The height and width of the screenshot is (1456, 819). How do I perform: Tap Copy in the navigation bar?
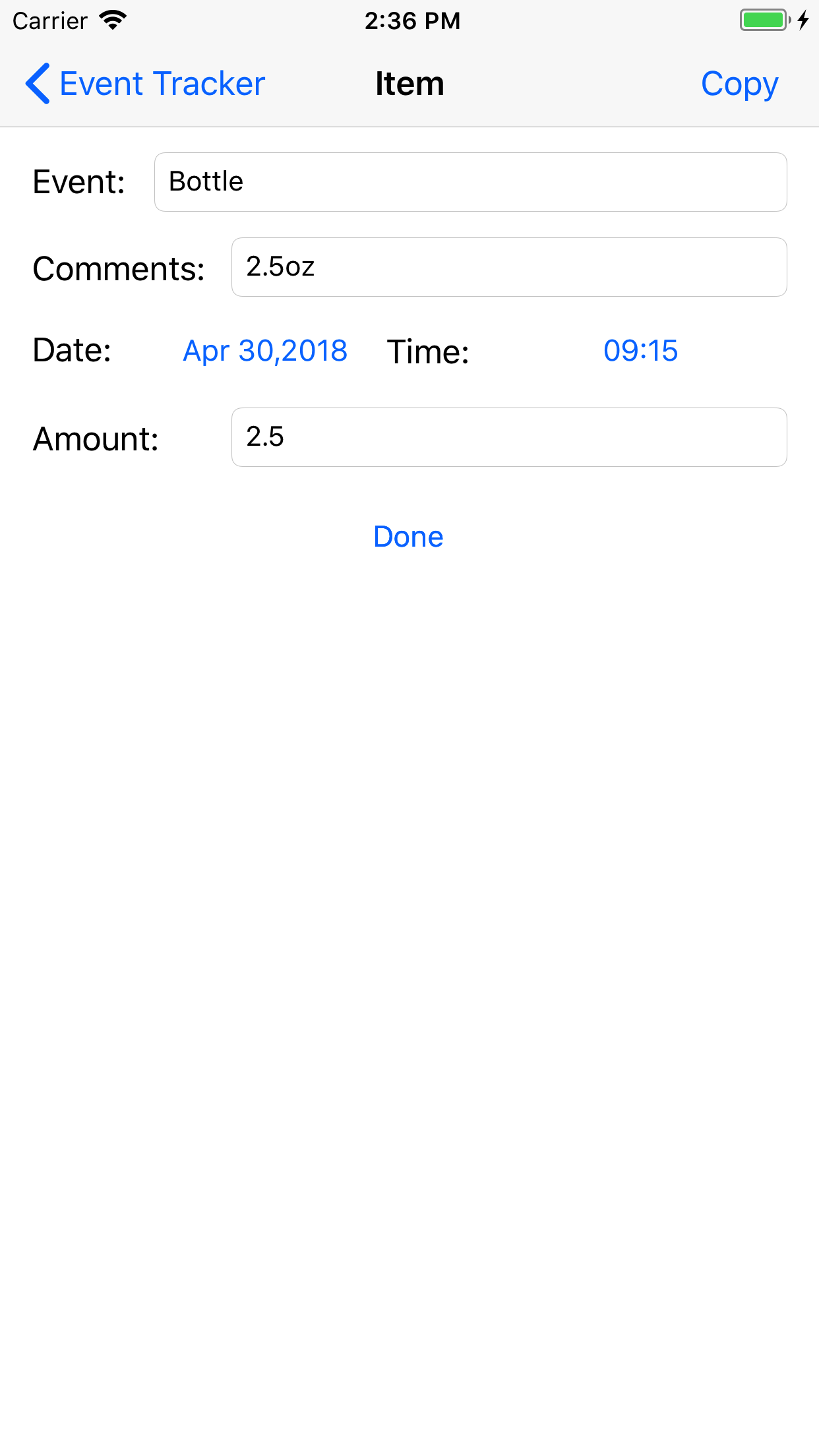pos(739,84)
